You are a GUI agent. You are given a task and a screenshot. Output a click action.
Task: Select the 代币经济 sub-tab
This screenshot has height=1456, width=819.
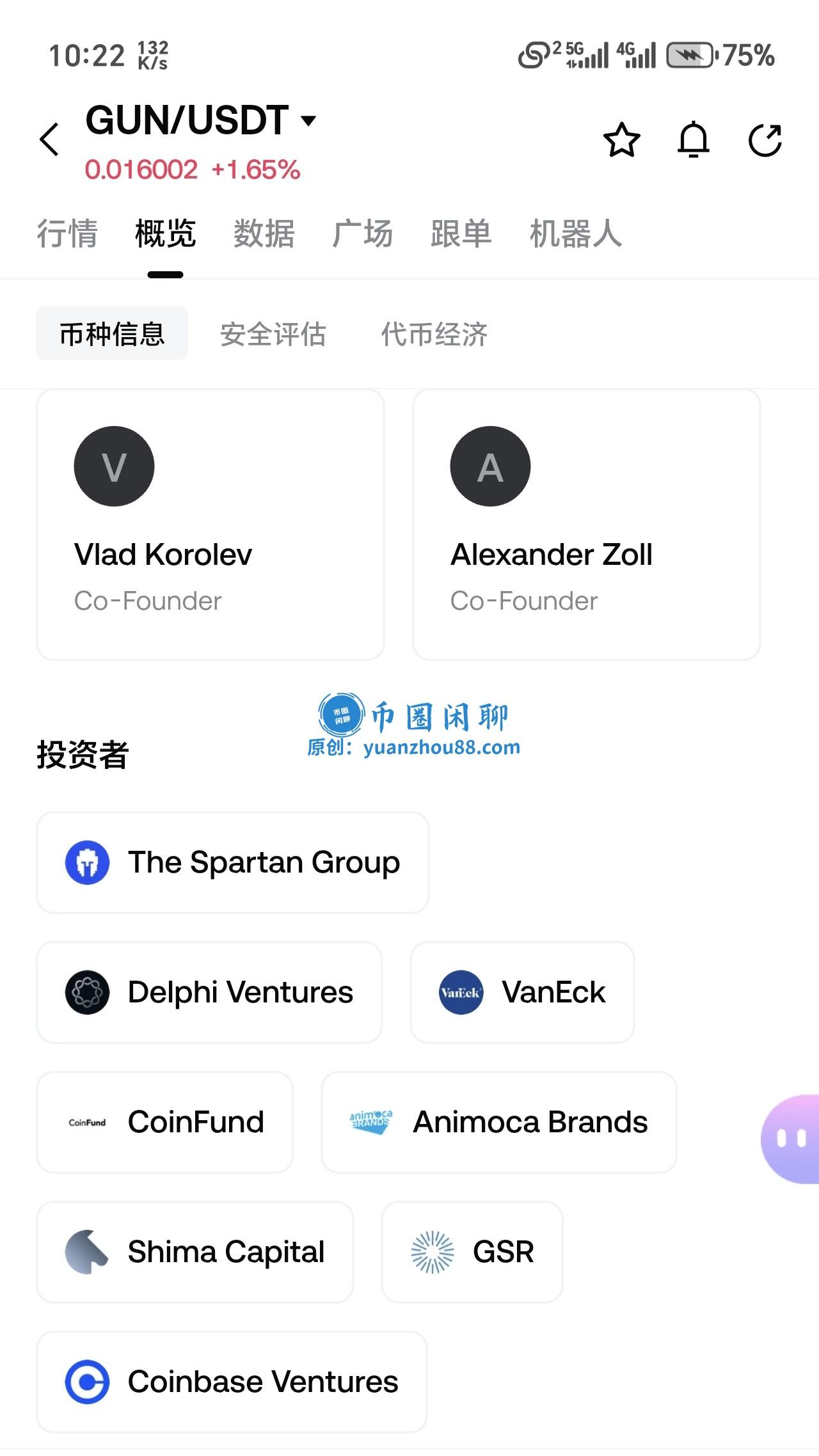(434, 334)
